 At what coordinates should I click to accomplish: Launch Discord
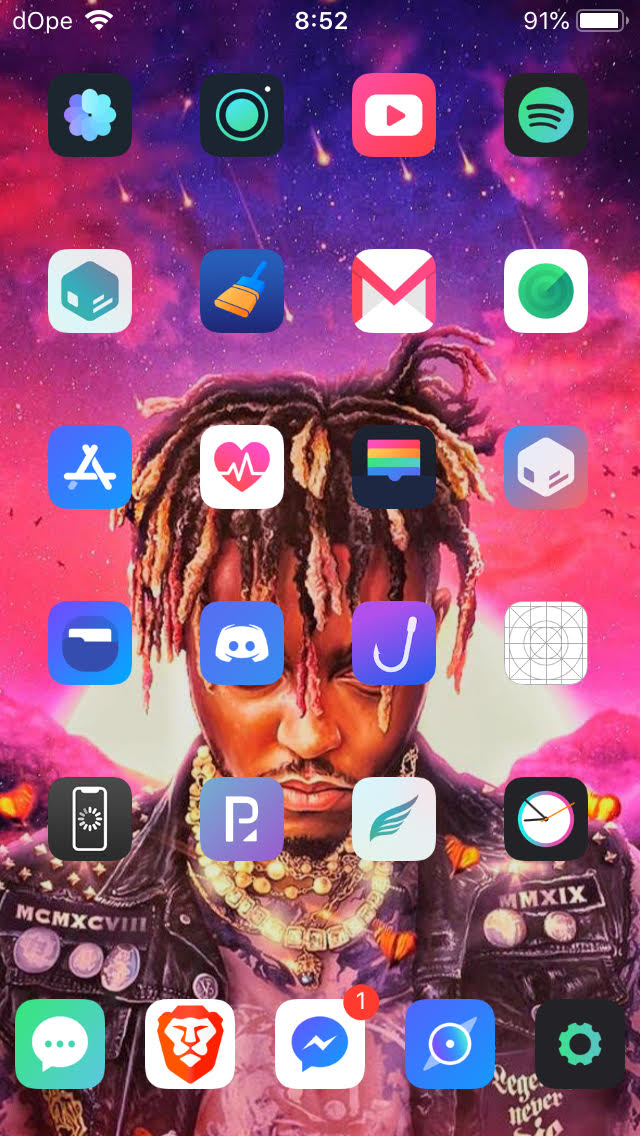[242, 643]
